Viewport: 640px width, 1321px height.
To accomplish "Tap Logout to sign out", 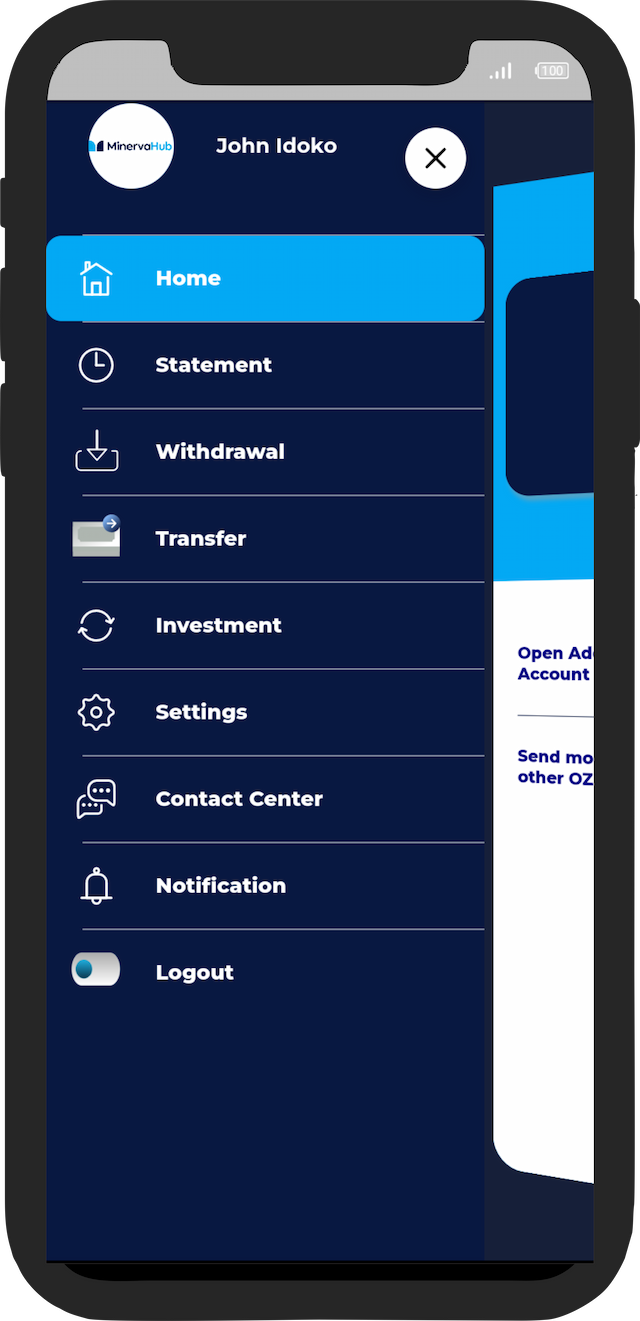I will click(x=194, y=972).
